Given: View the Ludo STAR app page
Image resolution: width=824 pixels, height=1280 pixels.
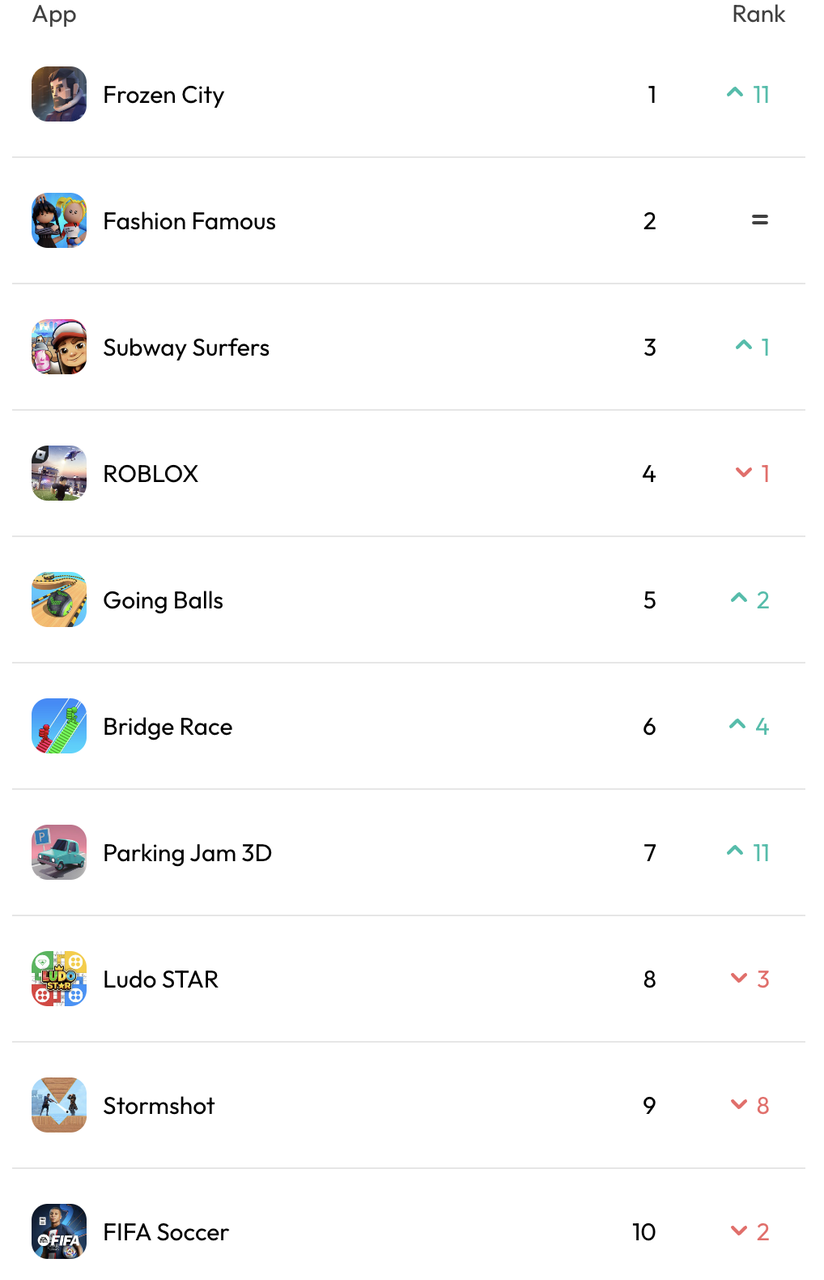Looking at the screenshot, I should (160, 979).
